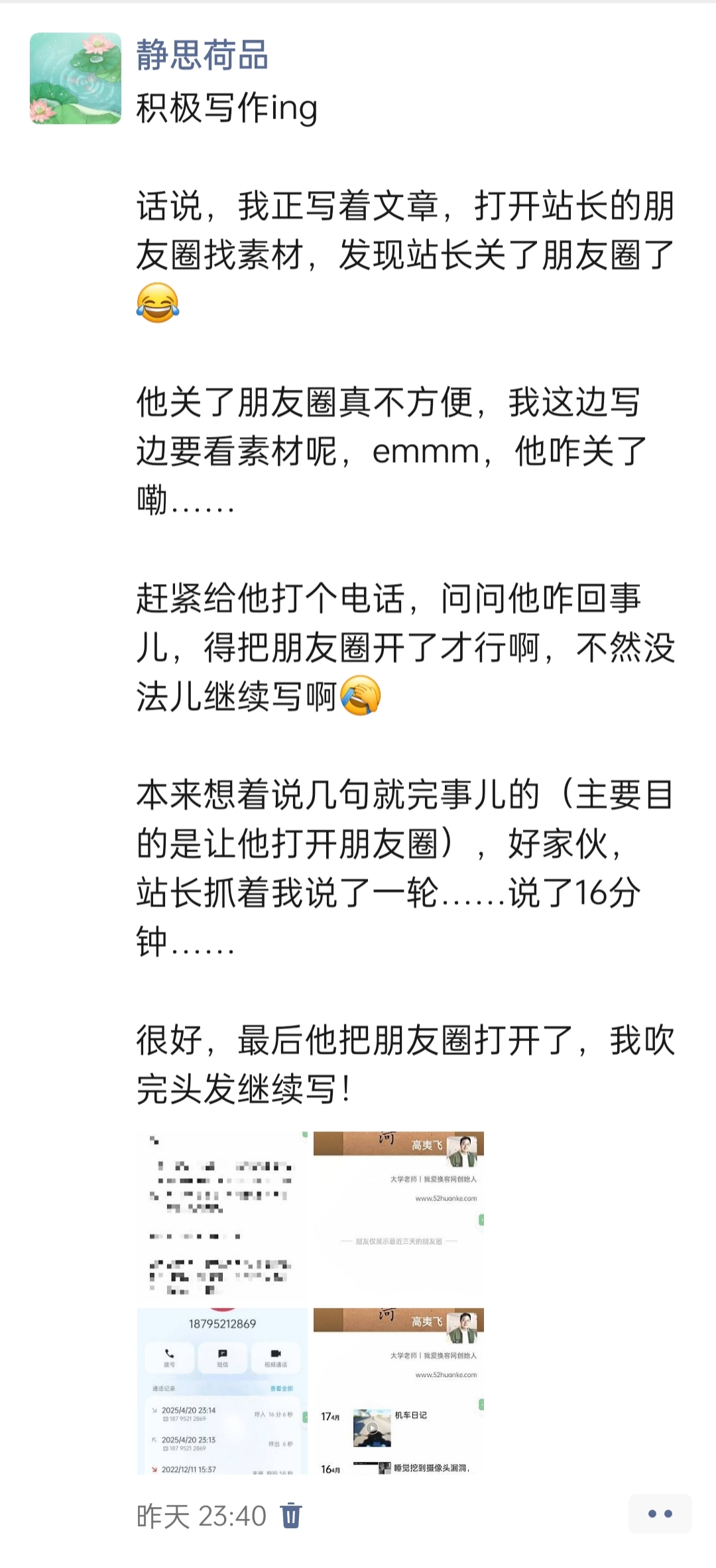Tap the username 静思荷品
The image size is (716, 1568).
pyautogui.click(x=202, y=55)
